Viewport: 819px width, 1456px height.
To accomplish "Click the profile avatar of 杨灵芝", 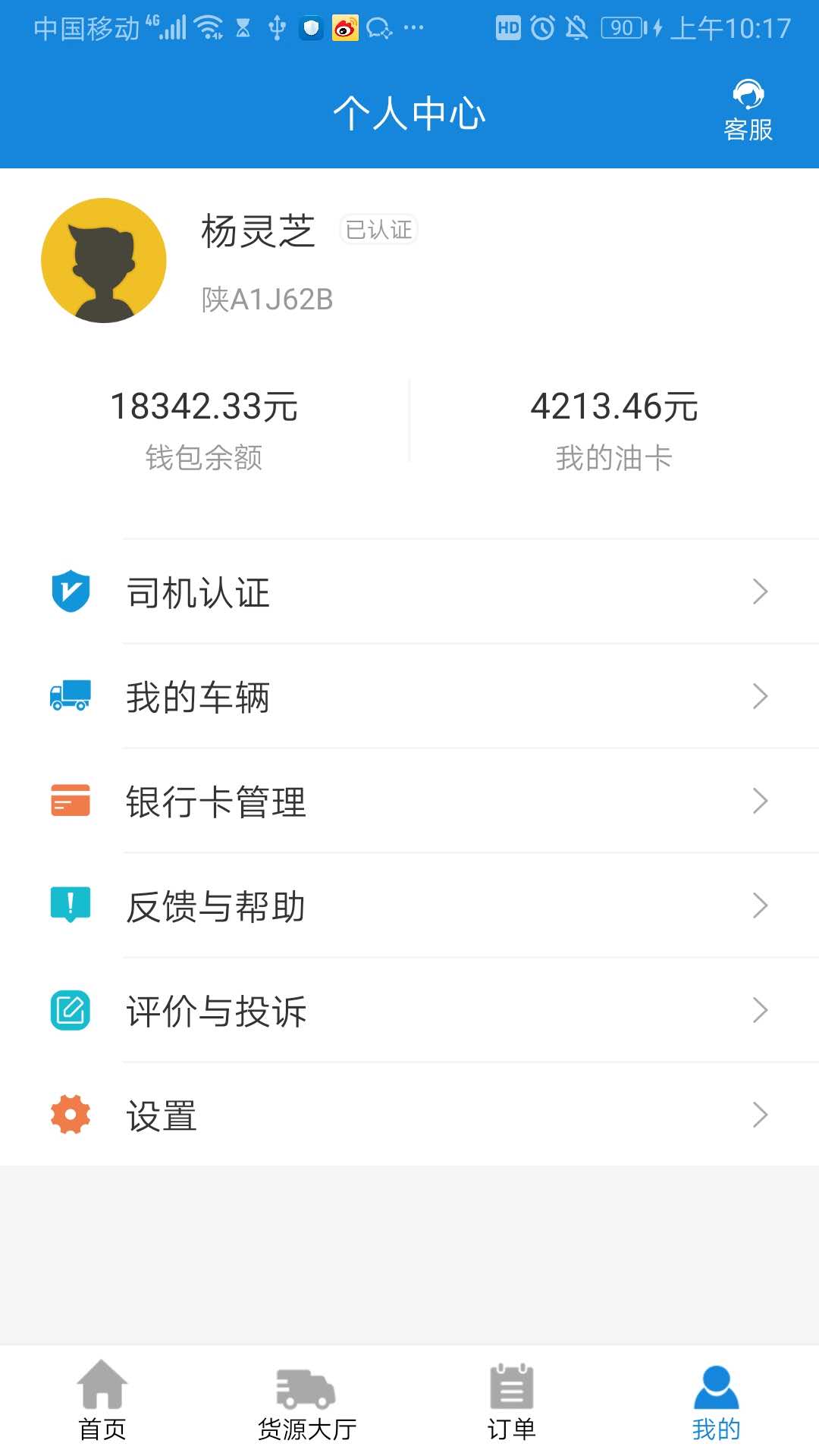I will click(105, 260).
